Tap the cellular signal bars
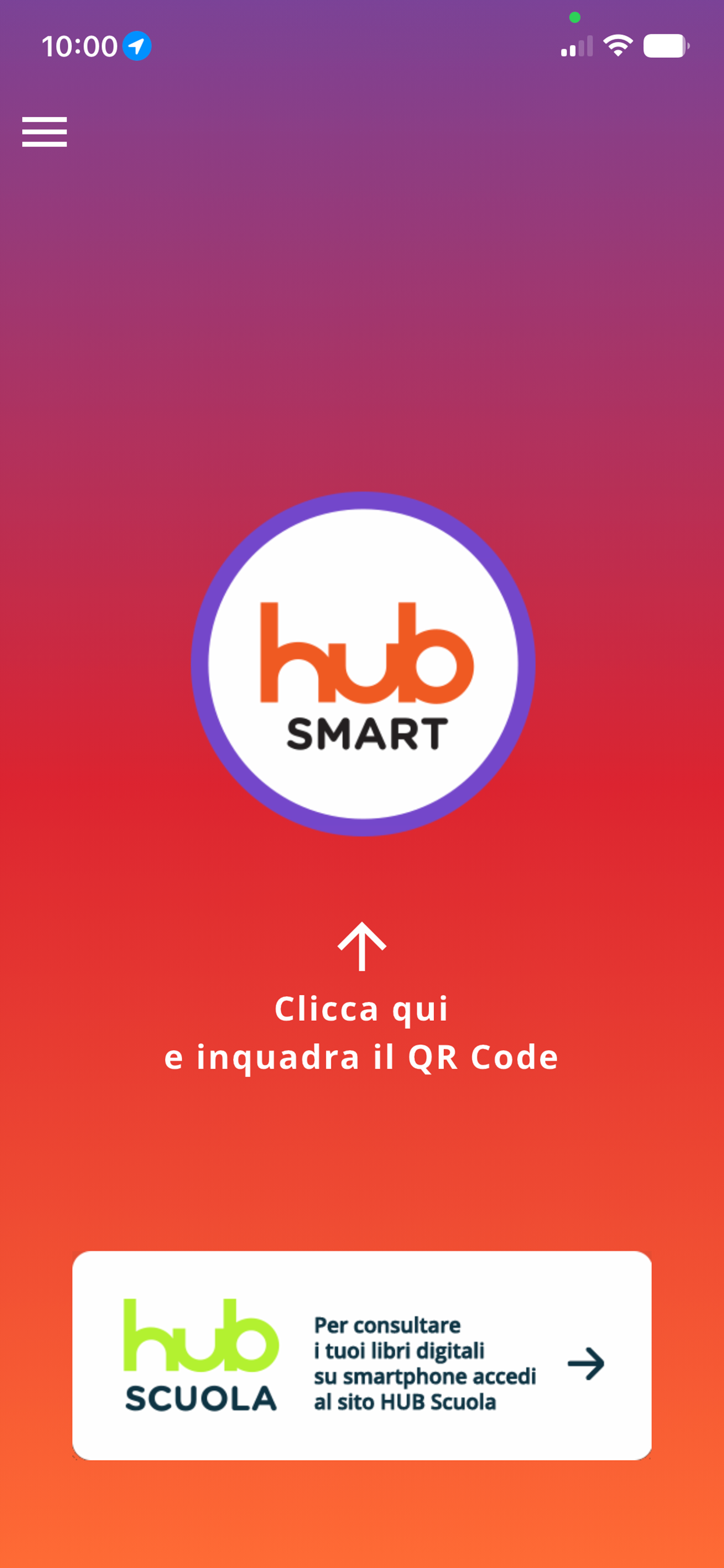The width and height of the screenshot is (724, 1568). 577,45
